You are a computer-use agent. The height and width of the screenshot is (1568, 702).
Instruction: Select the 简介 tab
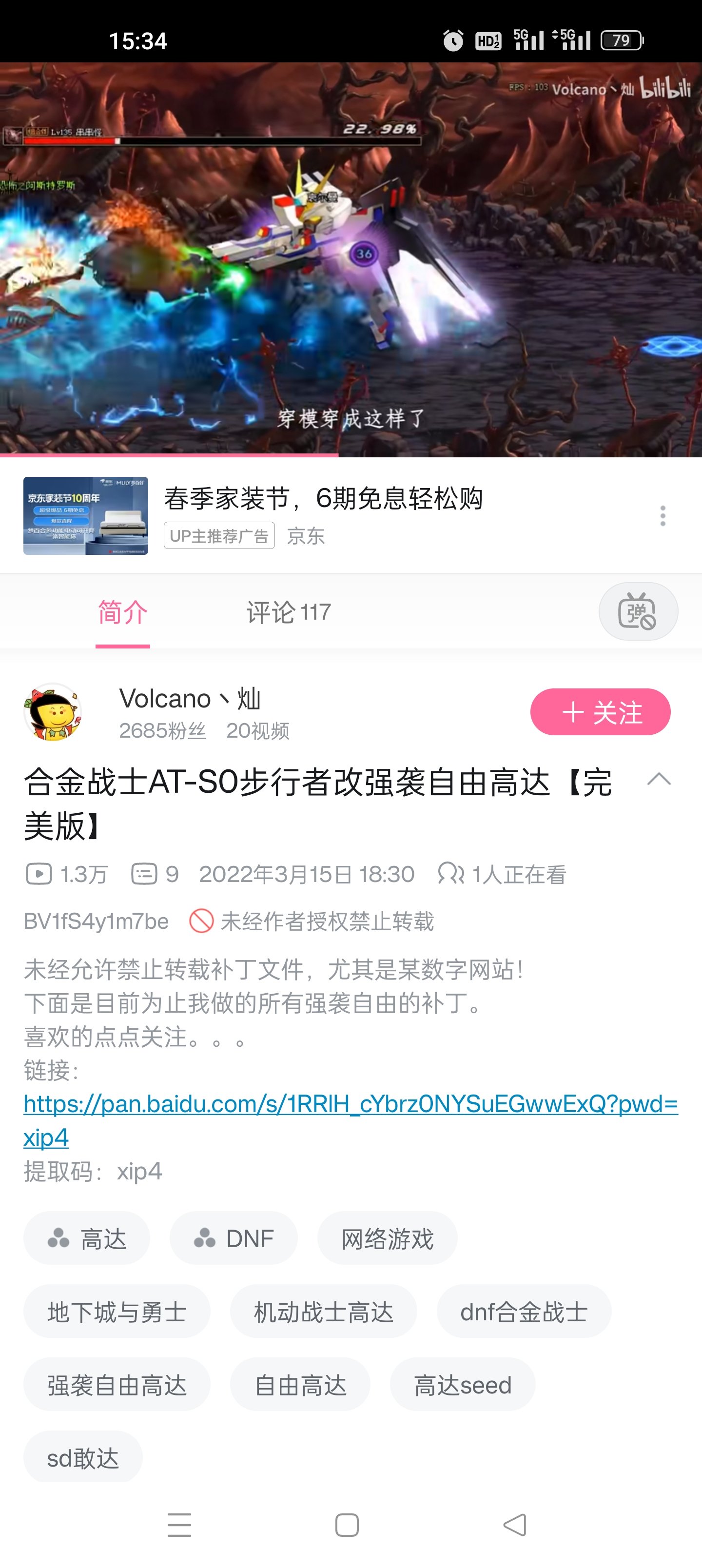(122, 612)
